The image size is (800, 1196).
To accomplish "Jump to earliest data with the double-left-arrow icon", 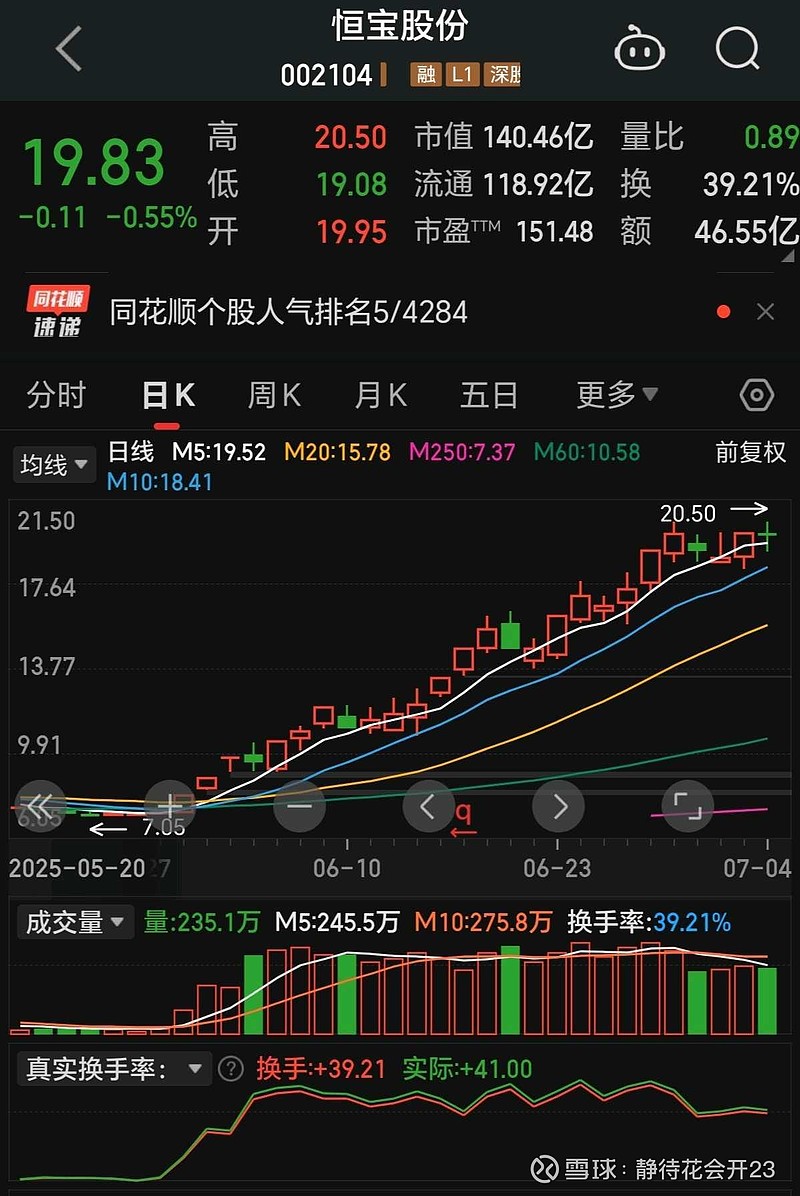I will 38,805.
